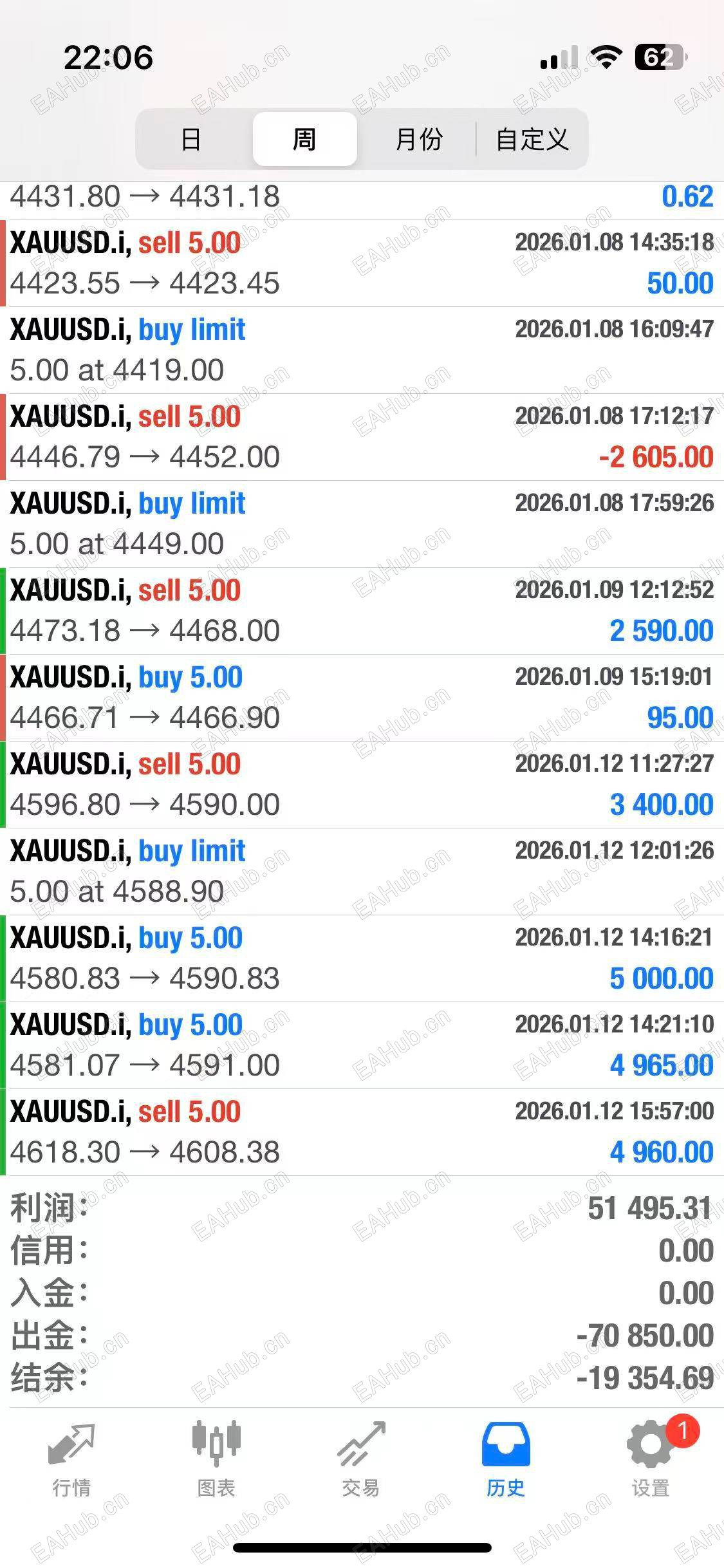Open the sell trade with 2 590.00 profit
This screenshot has height=1568, width=724.
click(x=362, y=611)
